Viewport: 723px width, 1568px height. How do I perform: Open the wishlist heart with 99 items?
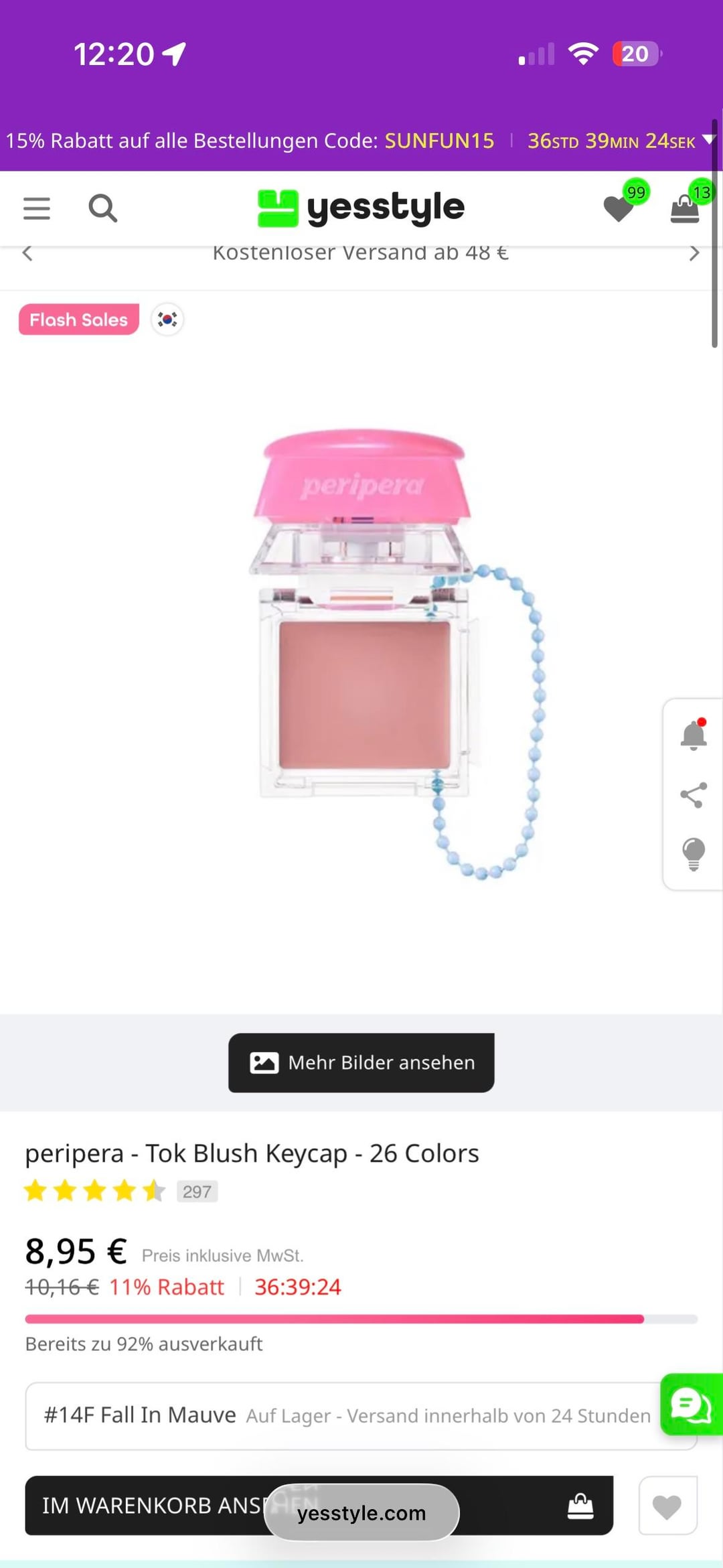click(x=620, y=208)
